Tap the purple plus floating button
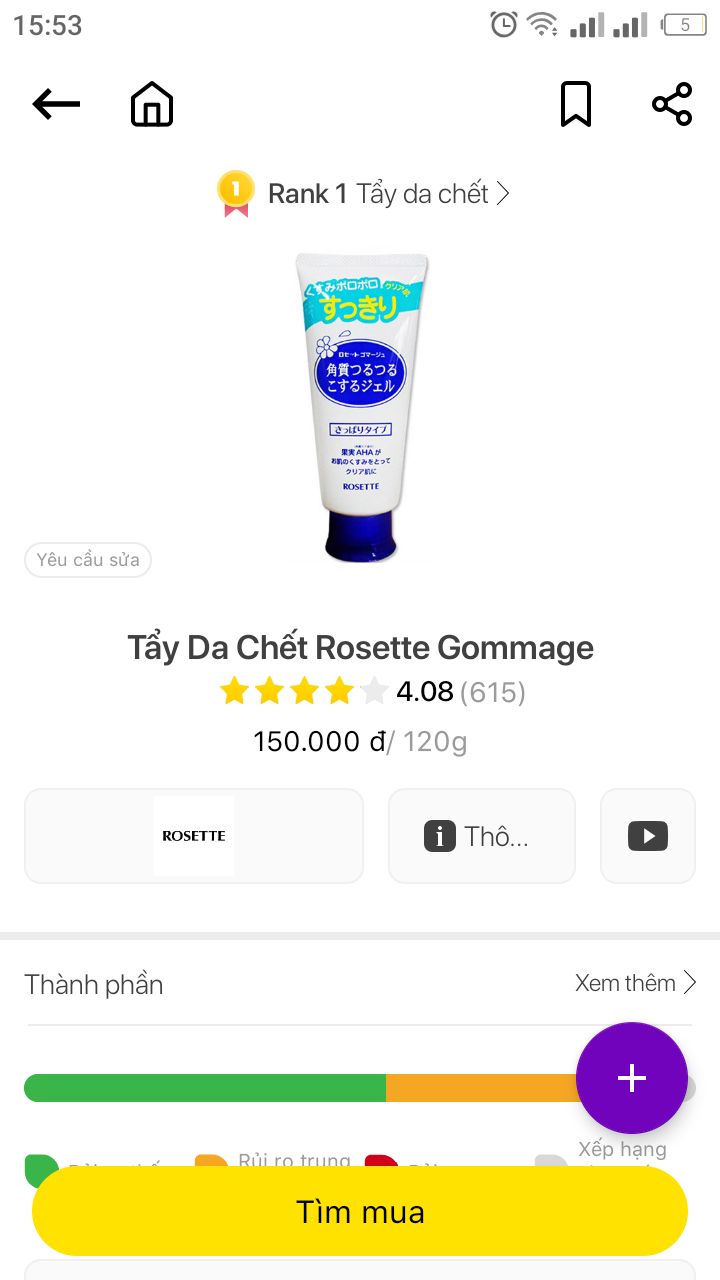The width and height of the screenshot is (720, 1280). pyautogui.click(x=632, y=1078)
